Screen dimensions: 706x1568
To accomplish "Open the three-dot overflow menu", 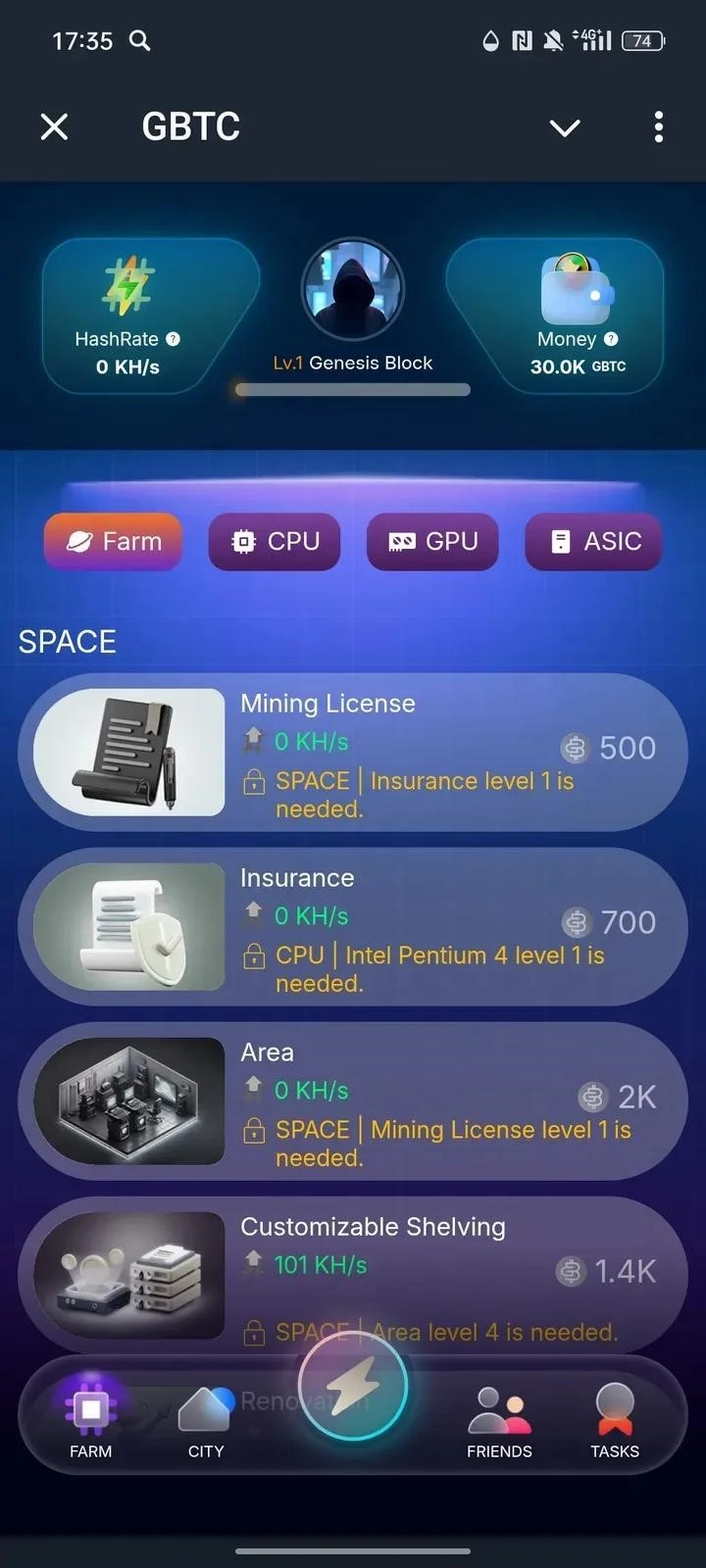I will [x=658, y=126].
